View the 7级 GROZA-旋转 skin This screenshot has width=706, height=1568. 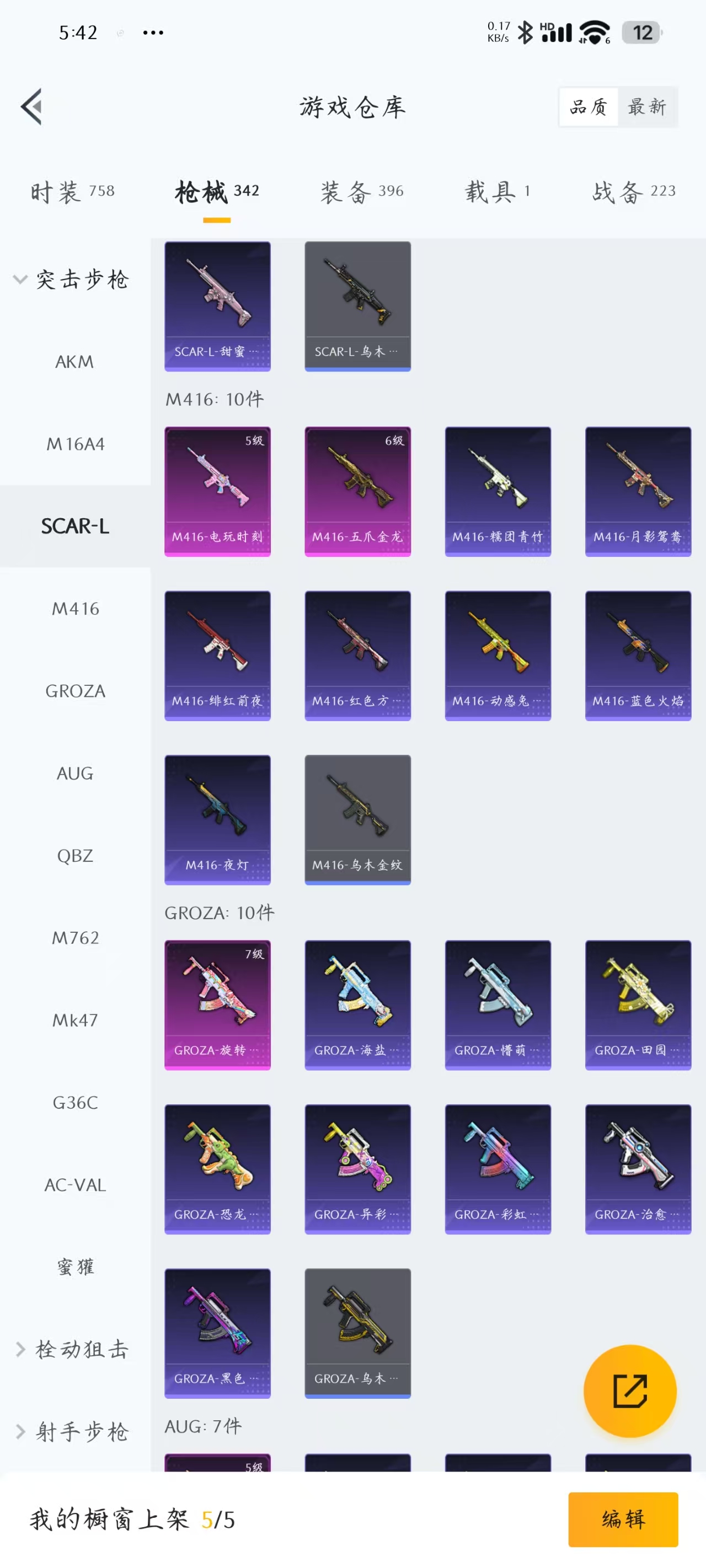point(217,1005)
